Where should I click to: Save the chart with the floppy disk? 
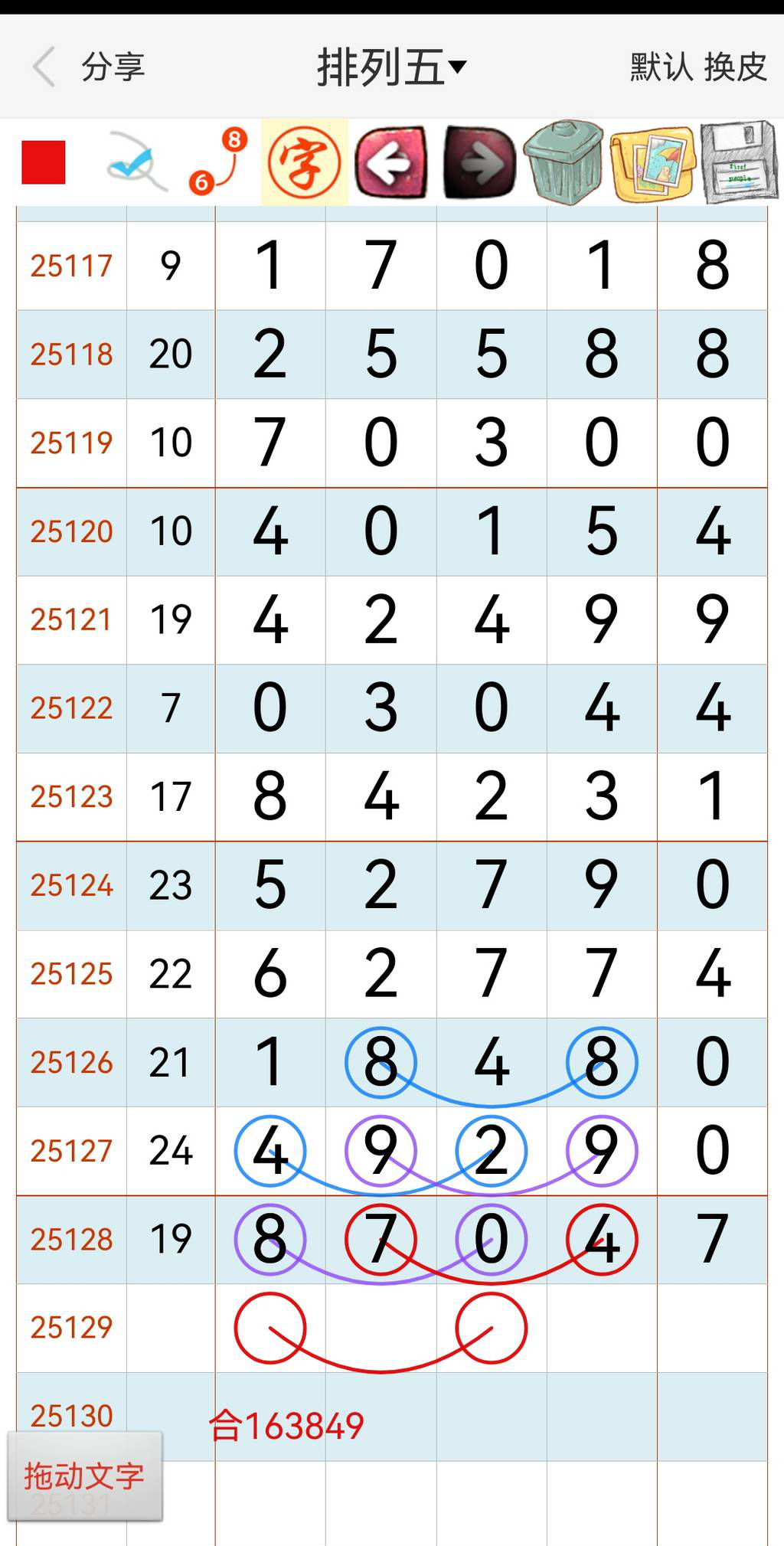739,162
